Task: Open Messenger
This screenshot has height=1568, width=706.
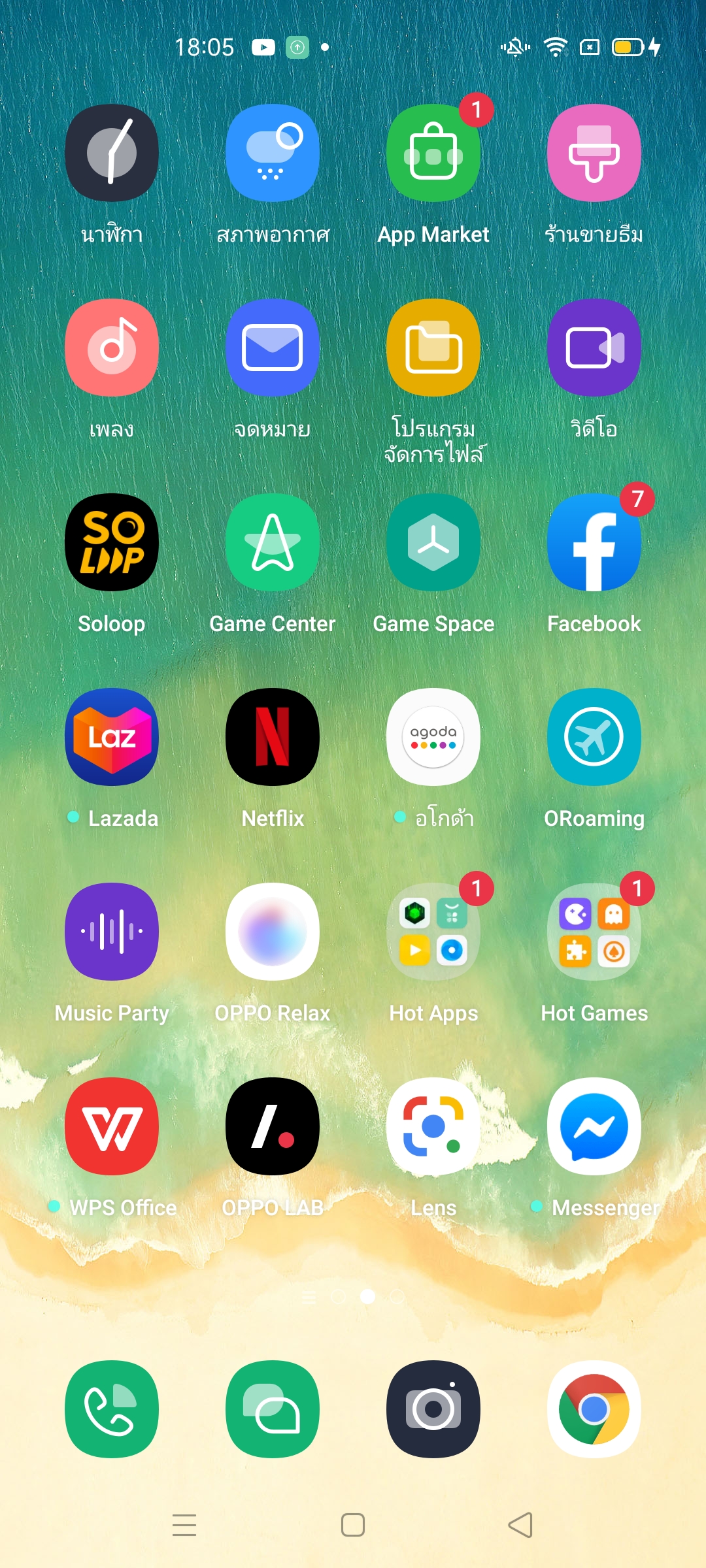Action: click(x=594, y=1126)
